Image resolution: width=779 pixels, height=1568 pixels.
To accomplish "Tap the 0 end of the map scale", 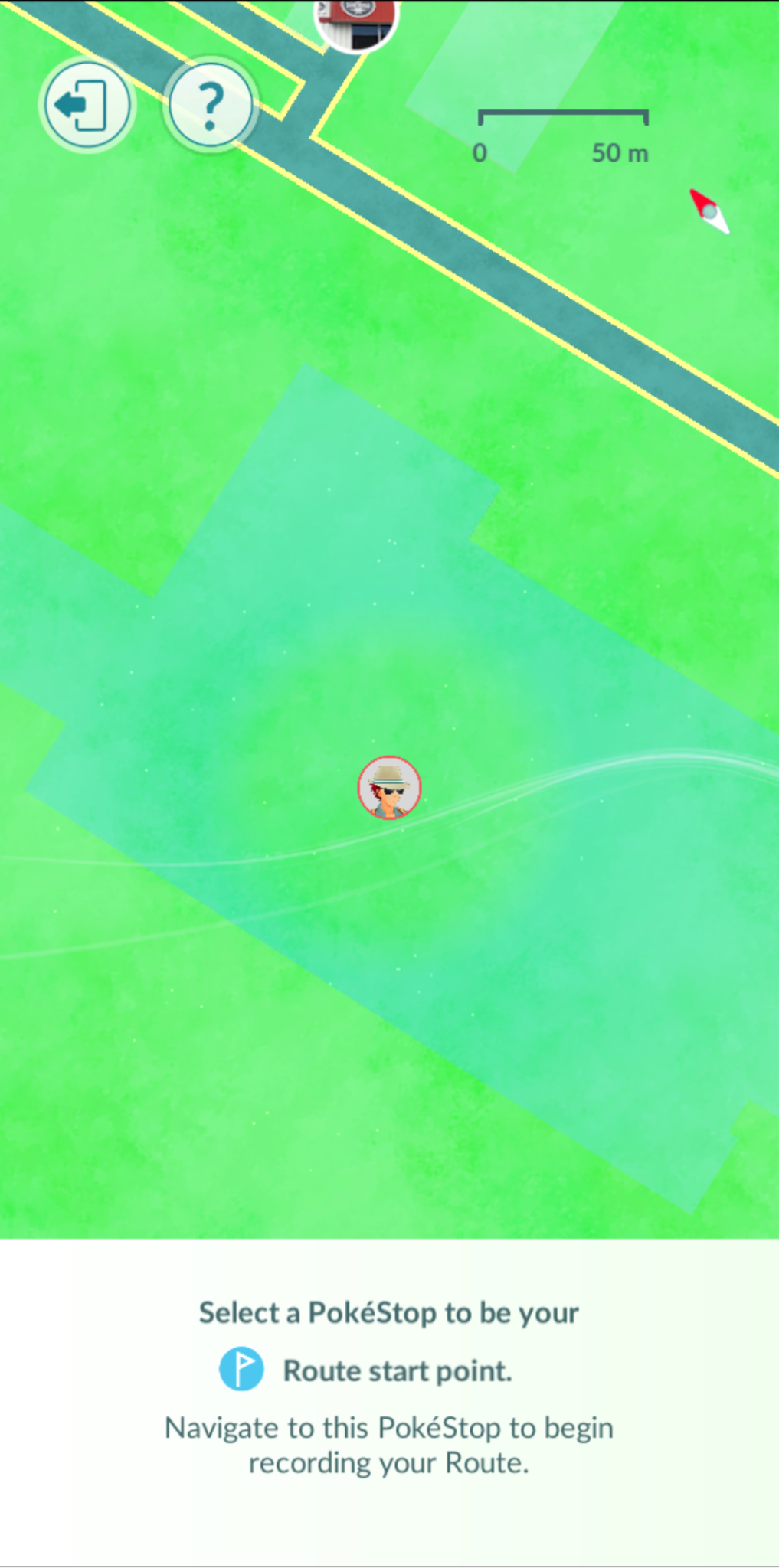I will (480, 152).
